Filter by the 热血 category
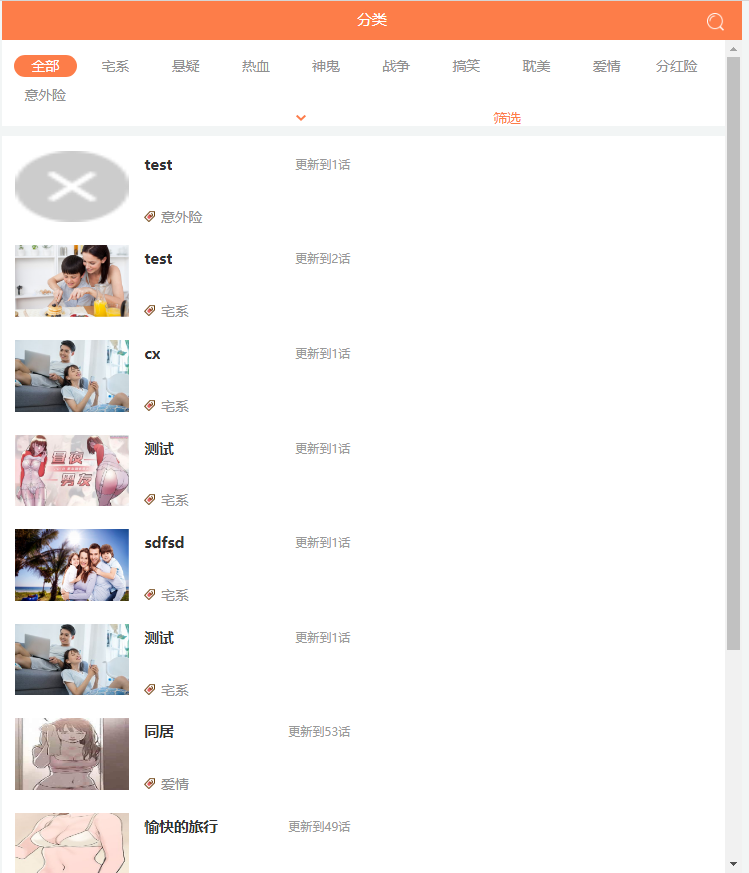 (256, 66)
